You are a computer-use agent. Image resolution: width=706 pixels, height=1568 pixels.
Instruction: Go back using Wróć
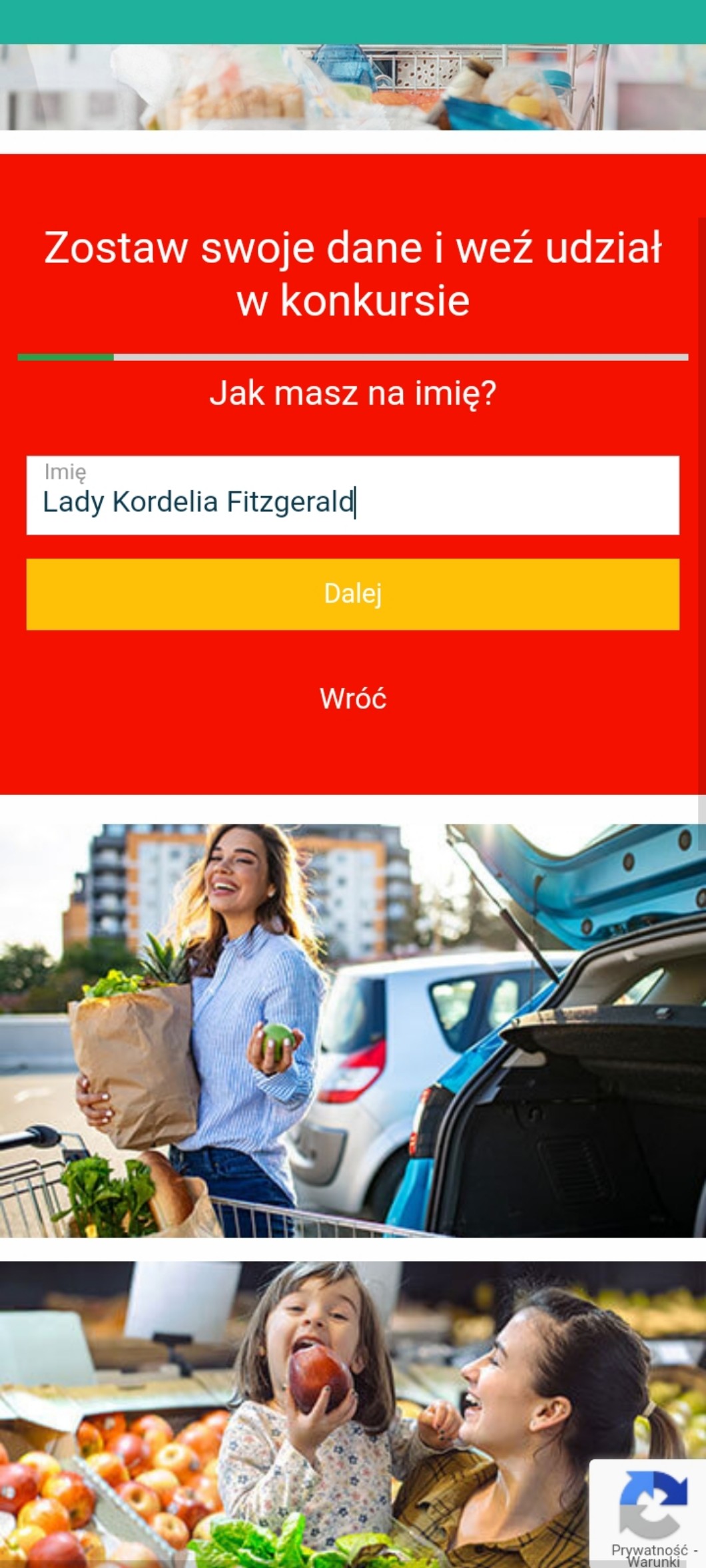[352, 698]
